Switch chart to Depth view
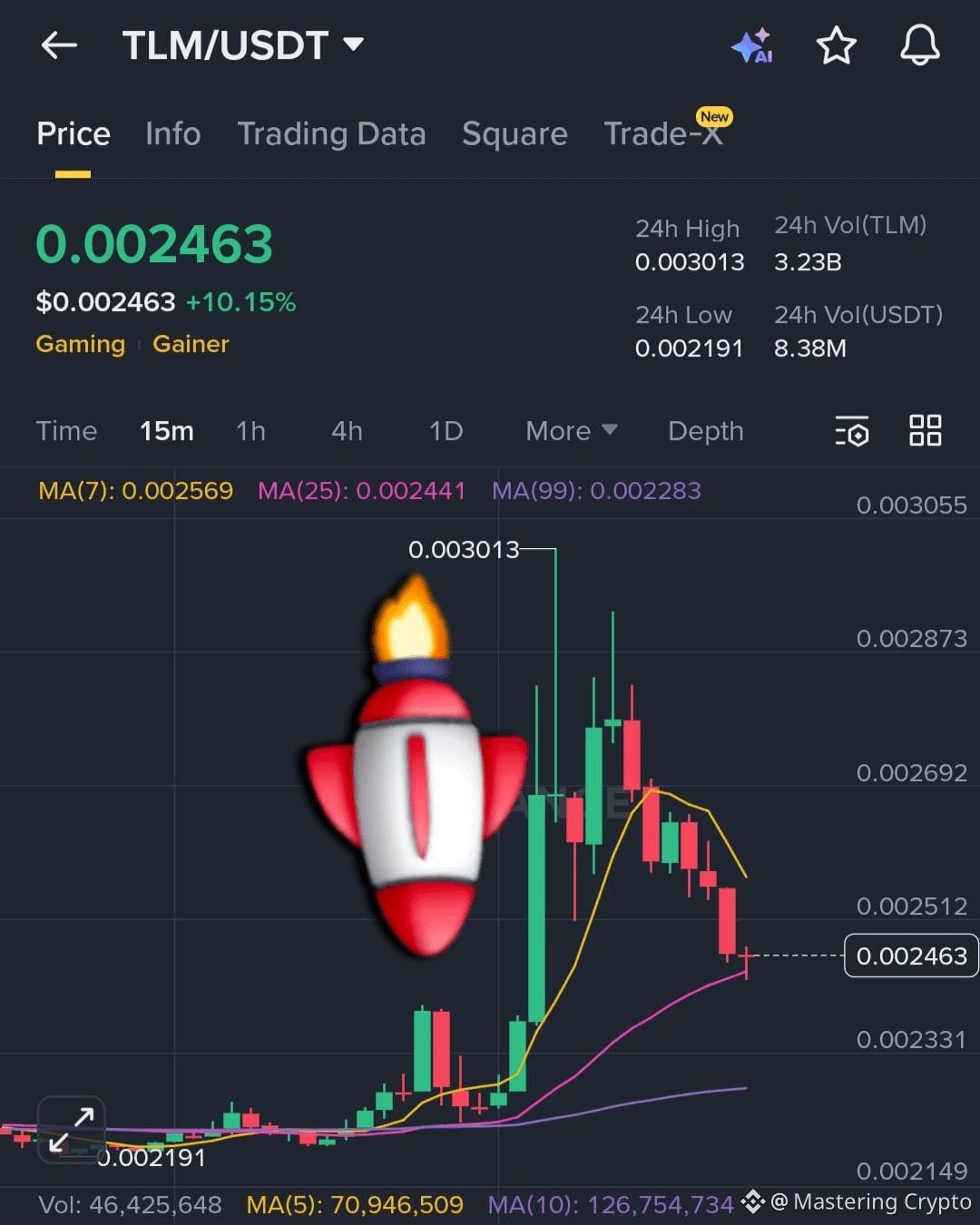 (705, 431)
